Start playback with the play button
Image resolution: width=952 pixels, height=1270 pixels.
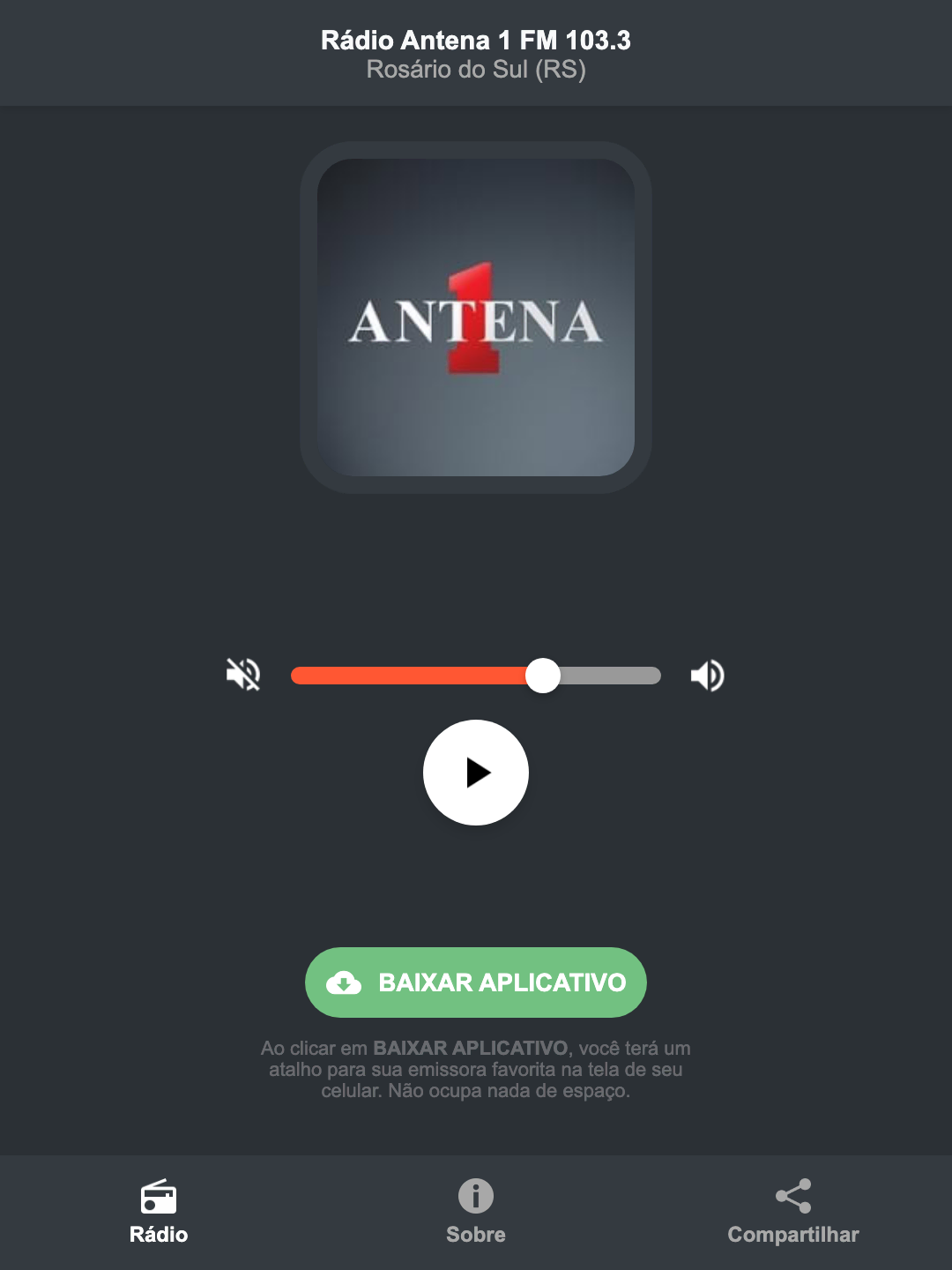[x=476, y=773]
